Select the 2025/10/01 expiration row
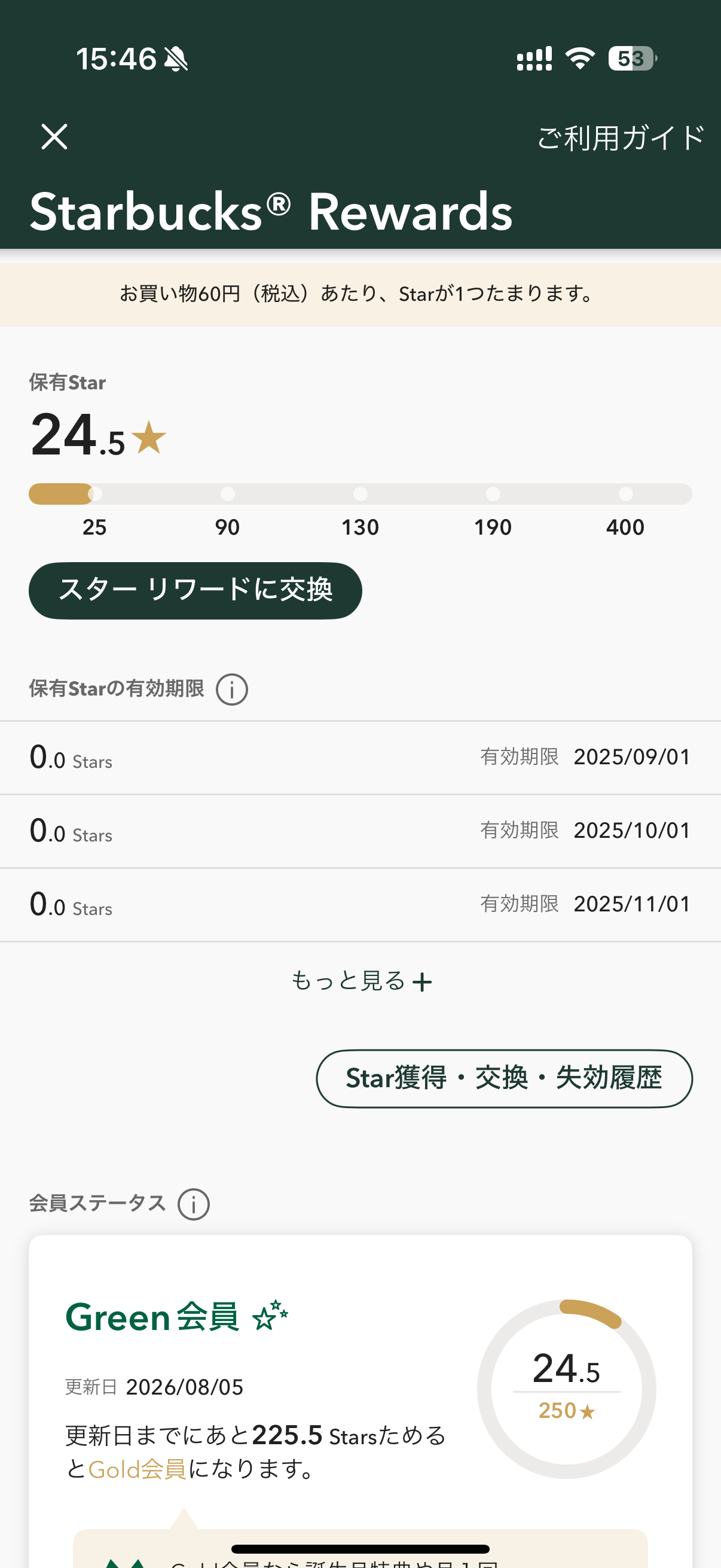 coord(360,831)
